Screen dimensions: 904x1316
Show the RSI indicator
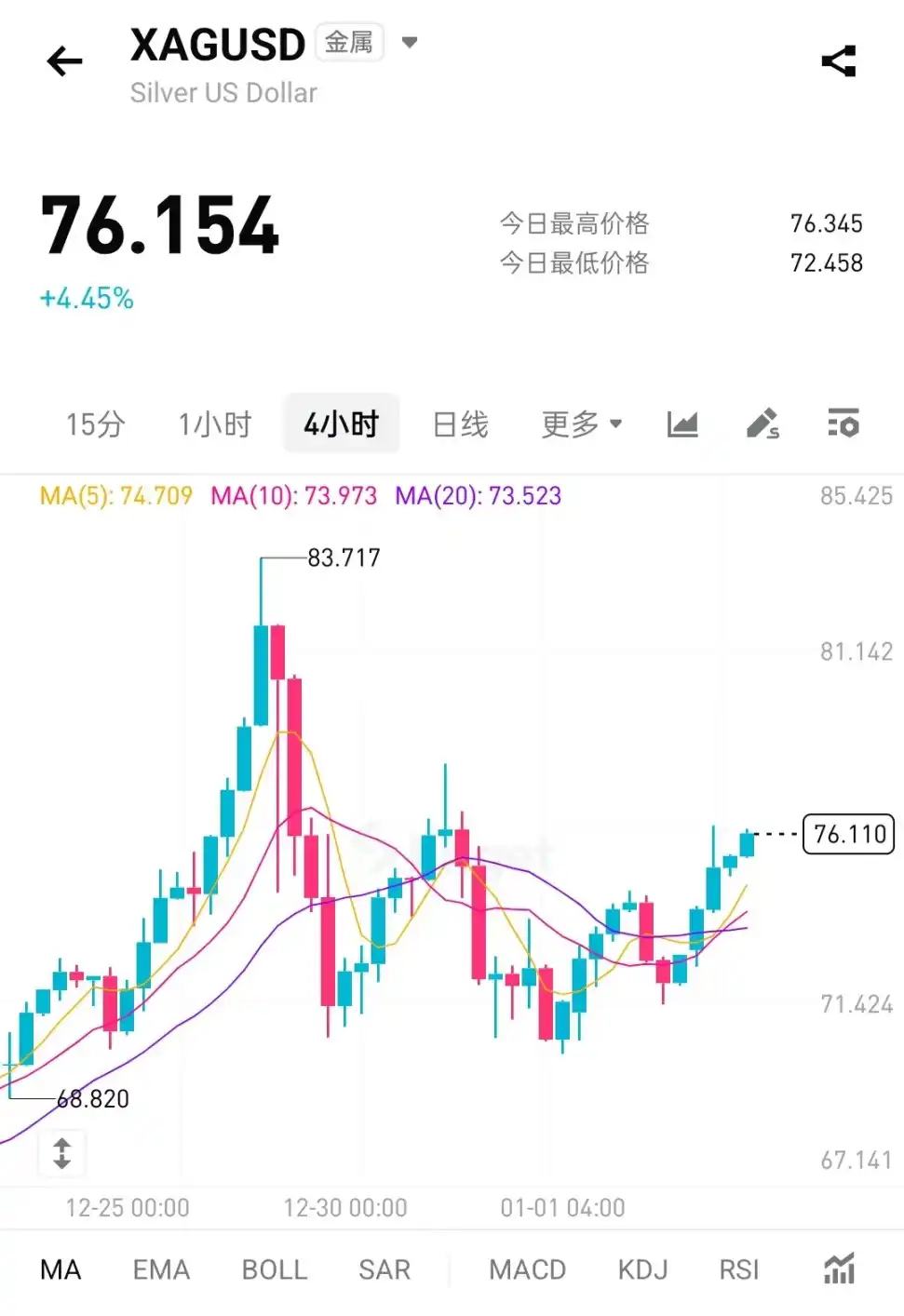[x=739, y=1269]
